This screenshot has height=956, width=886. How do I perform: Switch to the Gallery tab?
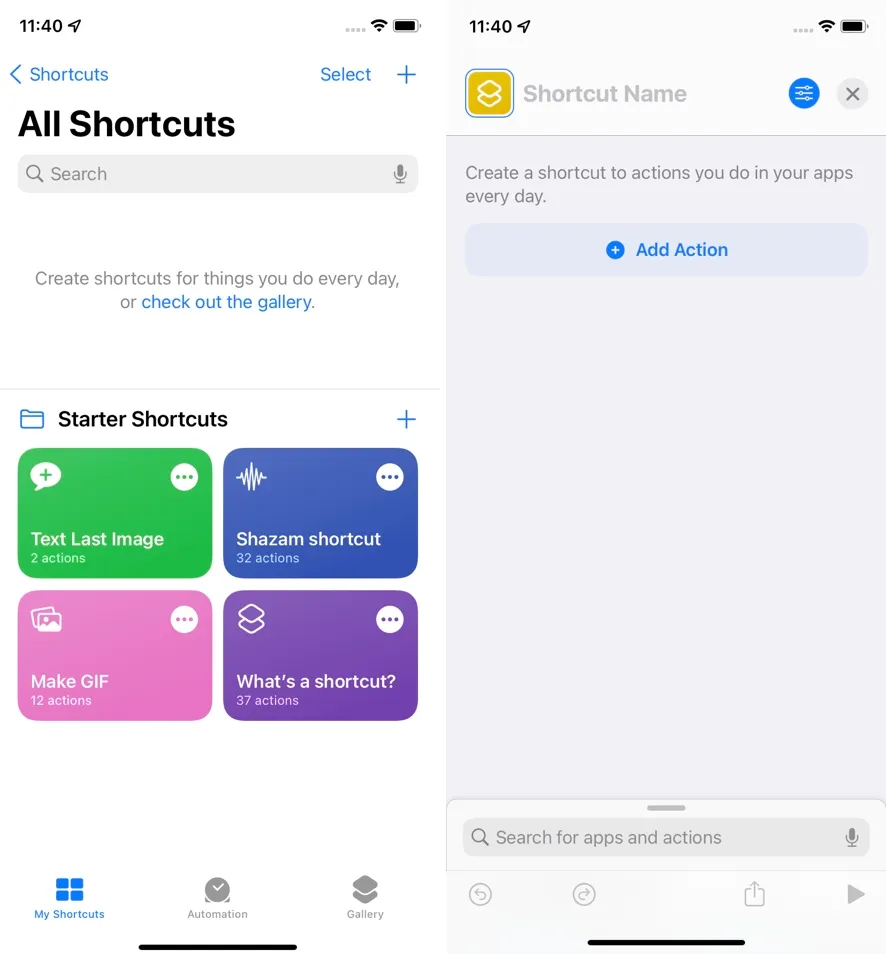pyautogui.click(x=365, y=897)
